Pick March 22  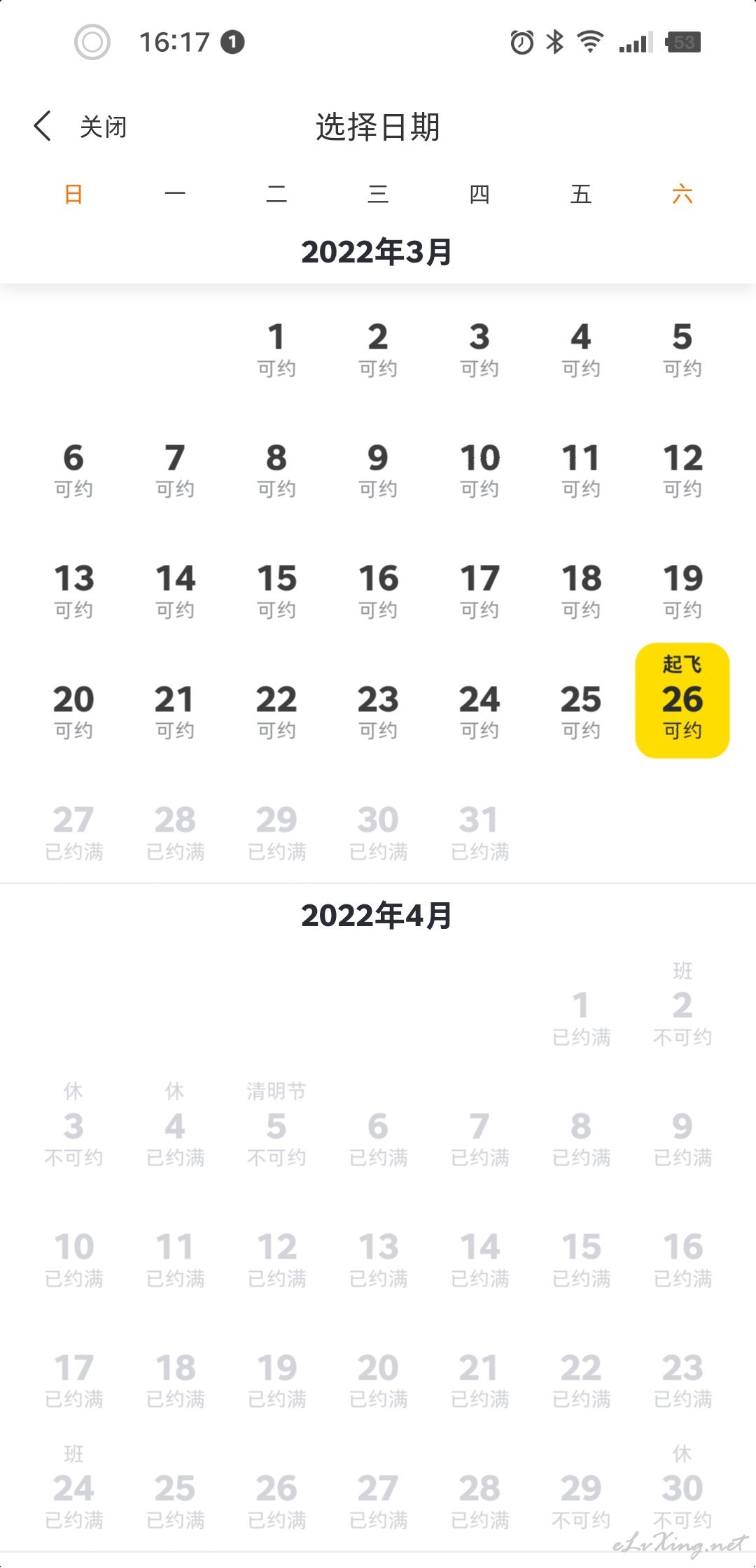(x=276, y=711)
